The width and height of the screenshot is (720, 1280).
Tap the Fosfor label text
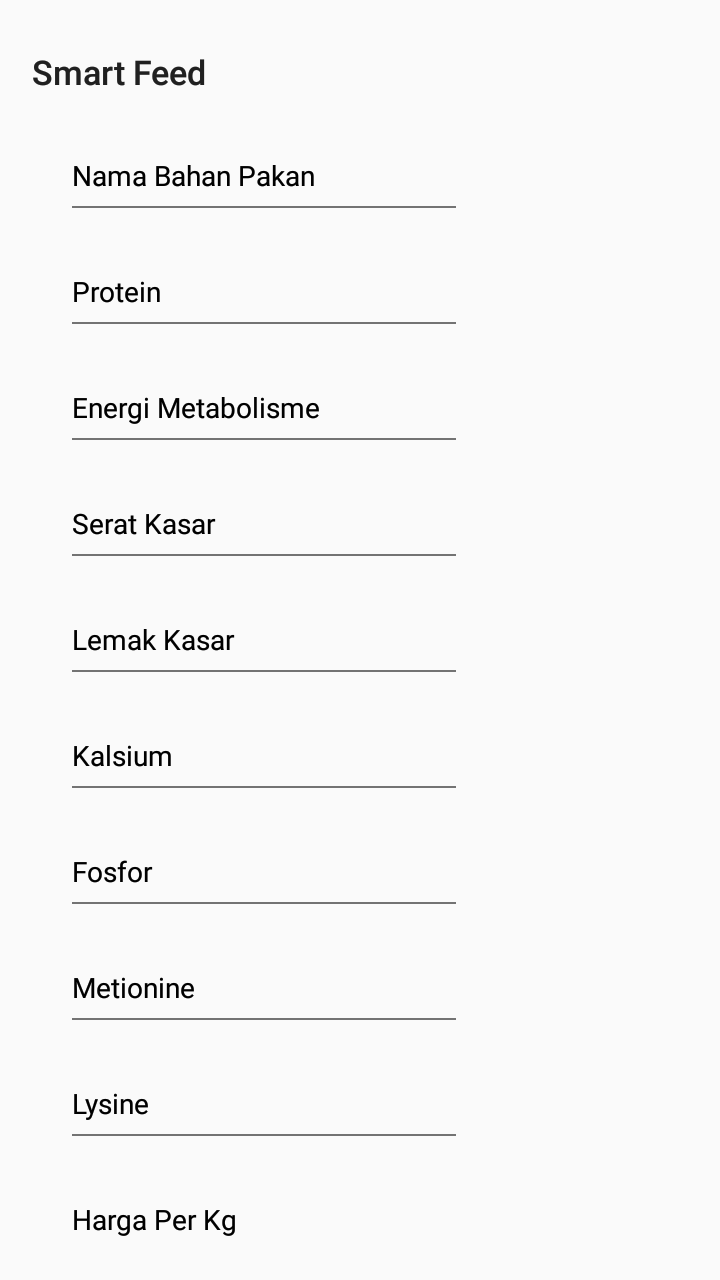pyautogui.click(x=111, y=872)
